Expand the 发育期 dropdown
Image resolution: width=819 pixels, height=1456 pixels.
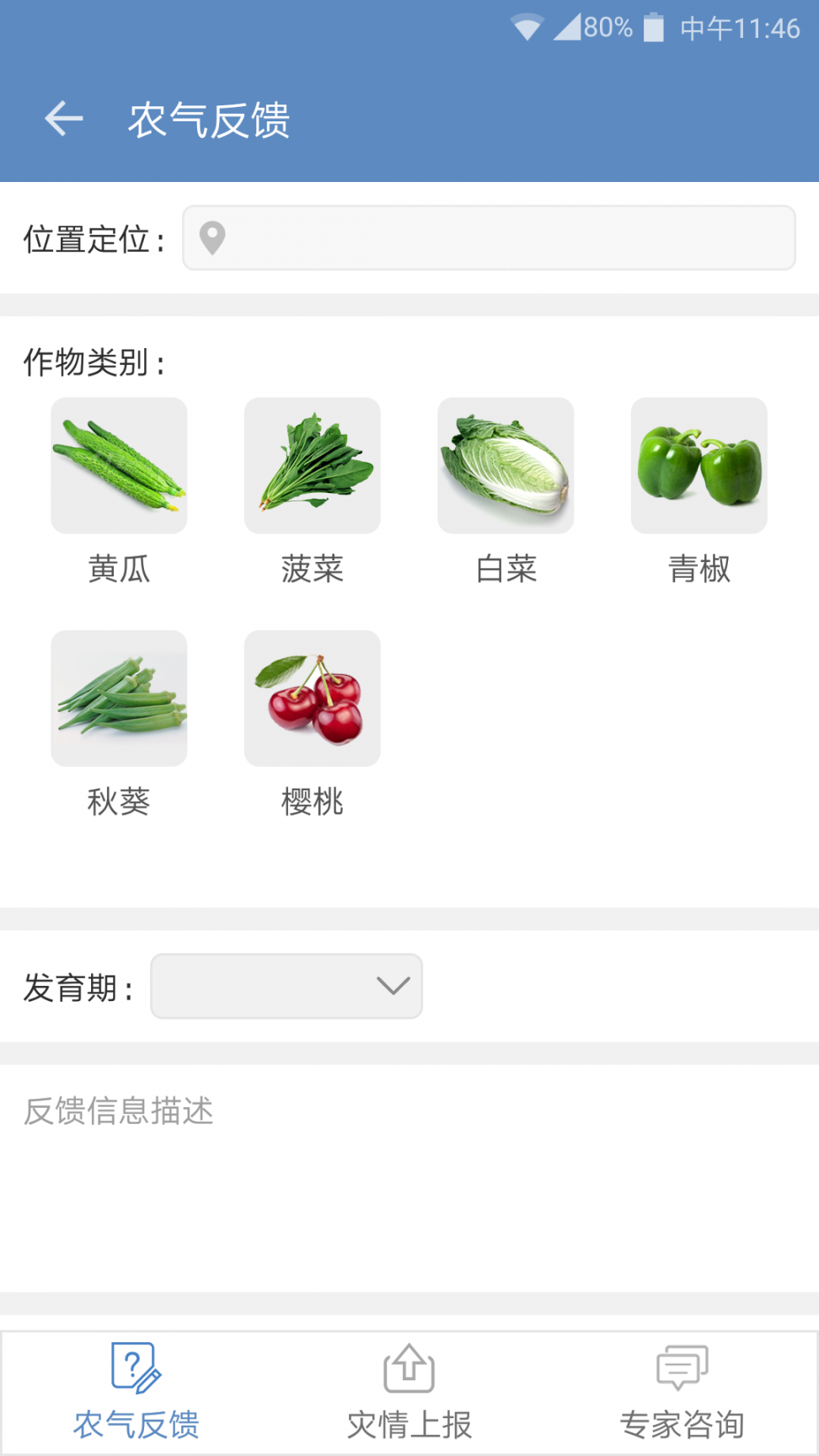coord(286,986)
